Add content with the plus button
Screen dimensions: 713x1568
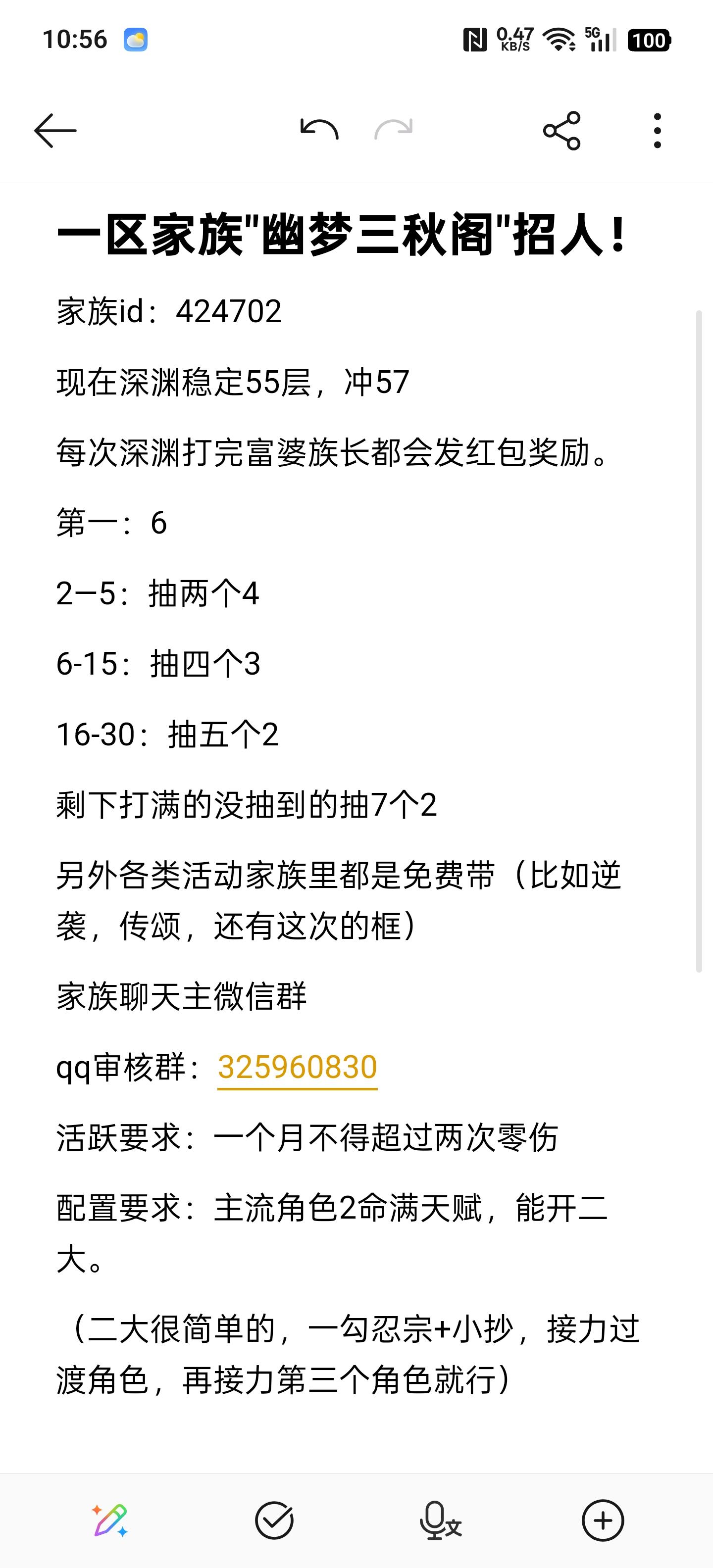coord(603,1520)
